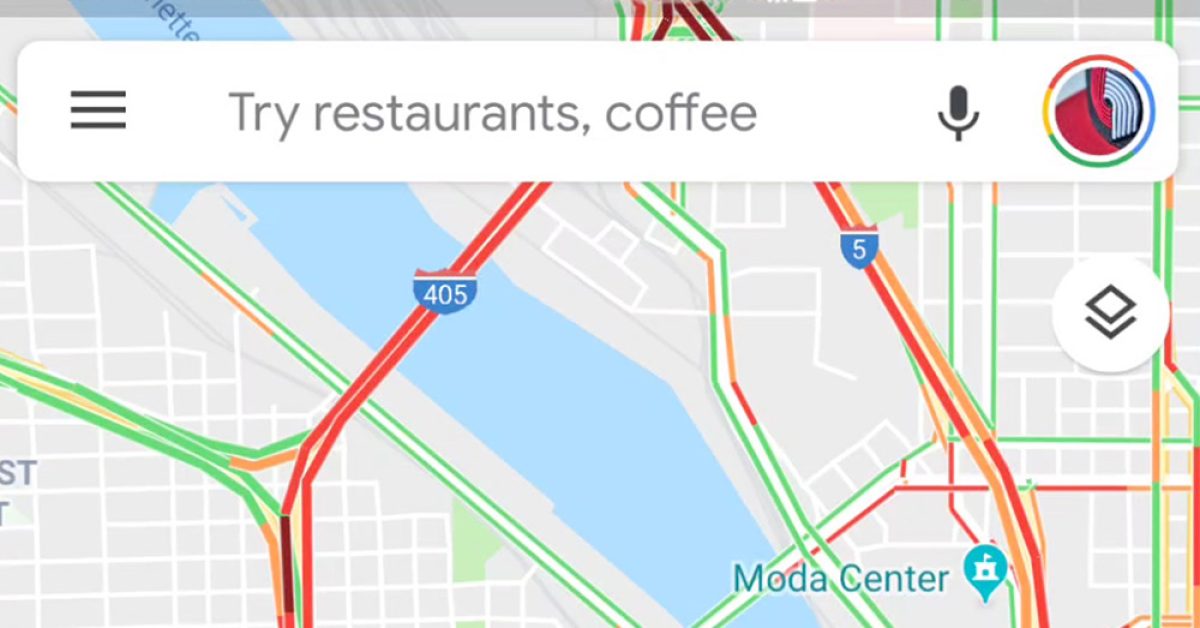Open the hamburger menu drawer
1200x628 pixels.
tap(98, 111)
